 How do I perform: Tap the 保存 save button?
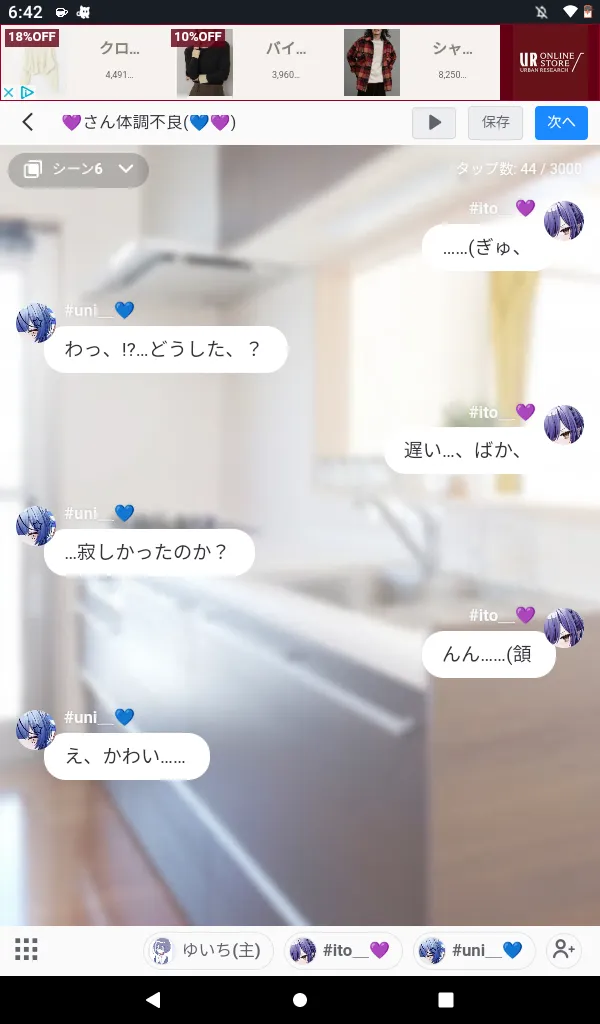[x=496, y=123]
